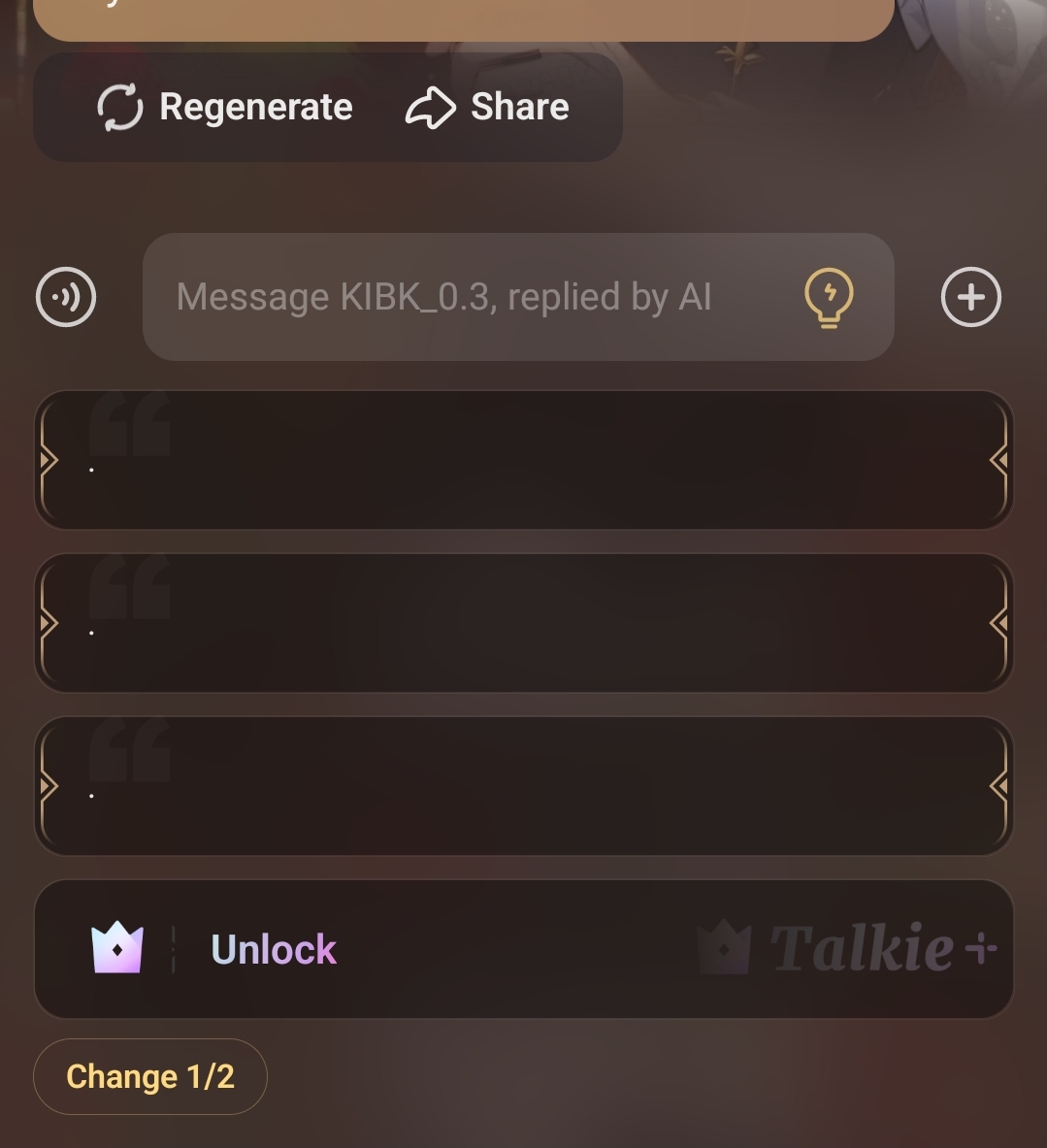Share this chat message

pyautogui.click(x=487, y=107)
